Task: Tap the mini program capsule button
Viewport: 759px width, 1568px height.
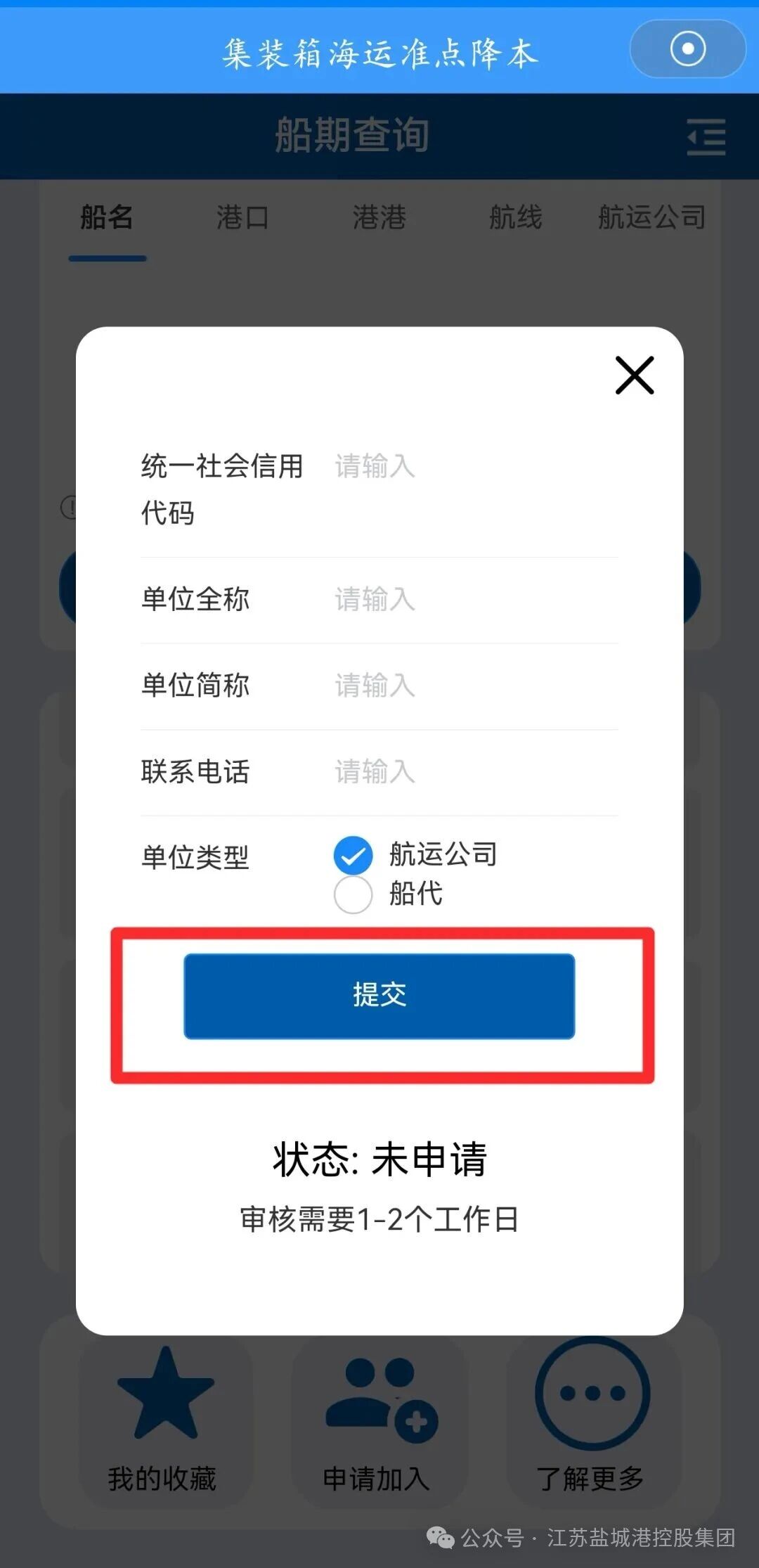Action: [x=687, y=49]
